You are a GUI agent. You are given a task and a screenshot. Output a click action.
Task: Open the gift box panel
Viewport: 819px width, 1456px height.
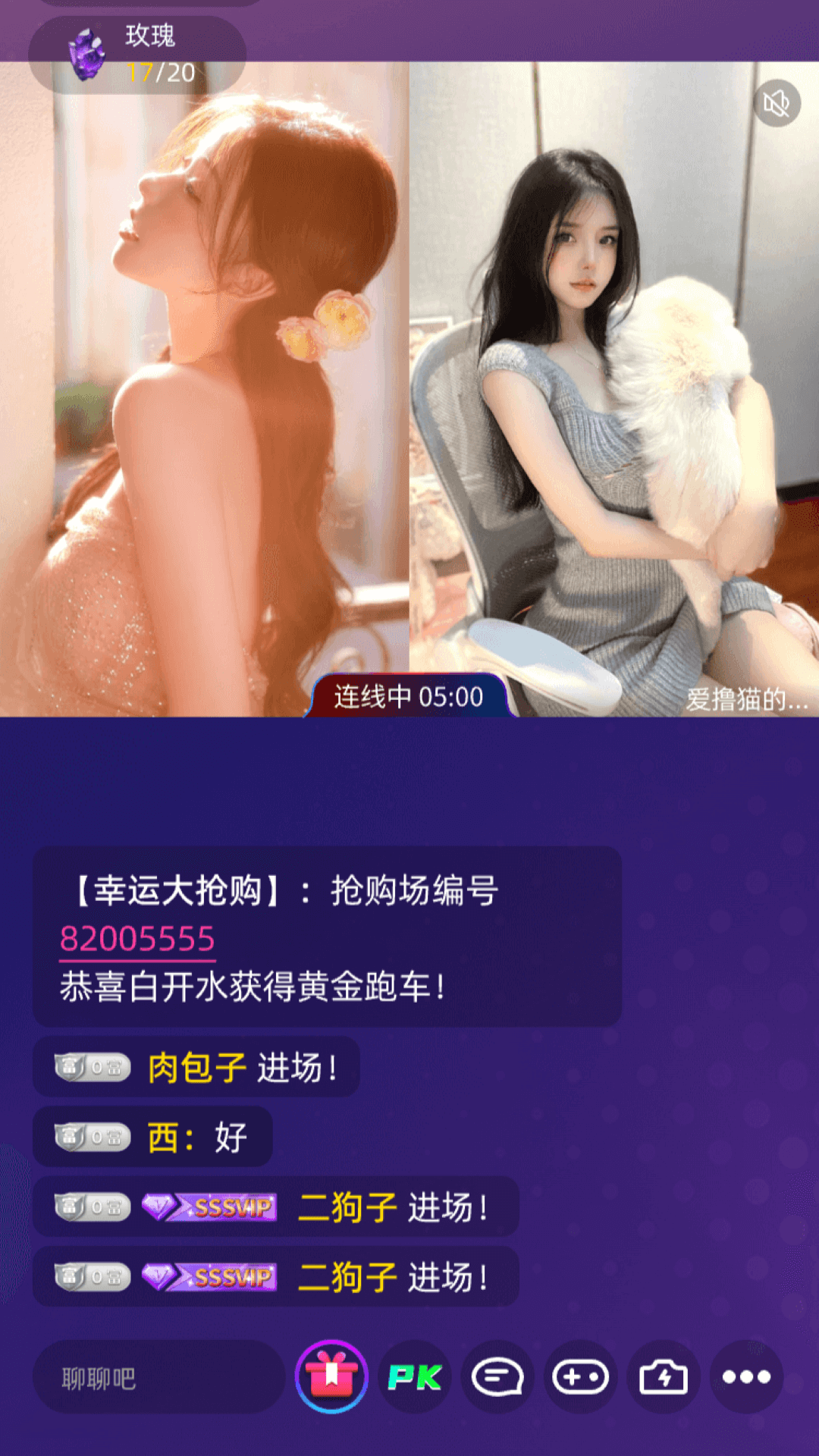[x=331, y=1376]
